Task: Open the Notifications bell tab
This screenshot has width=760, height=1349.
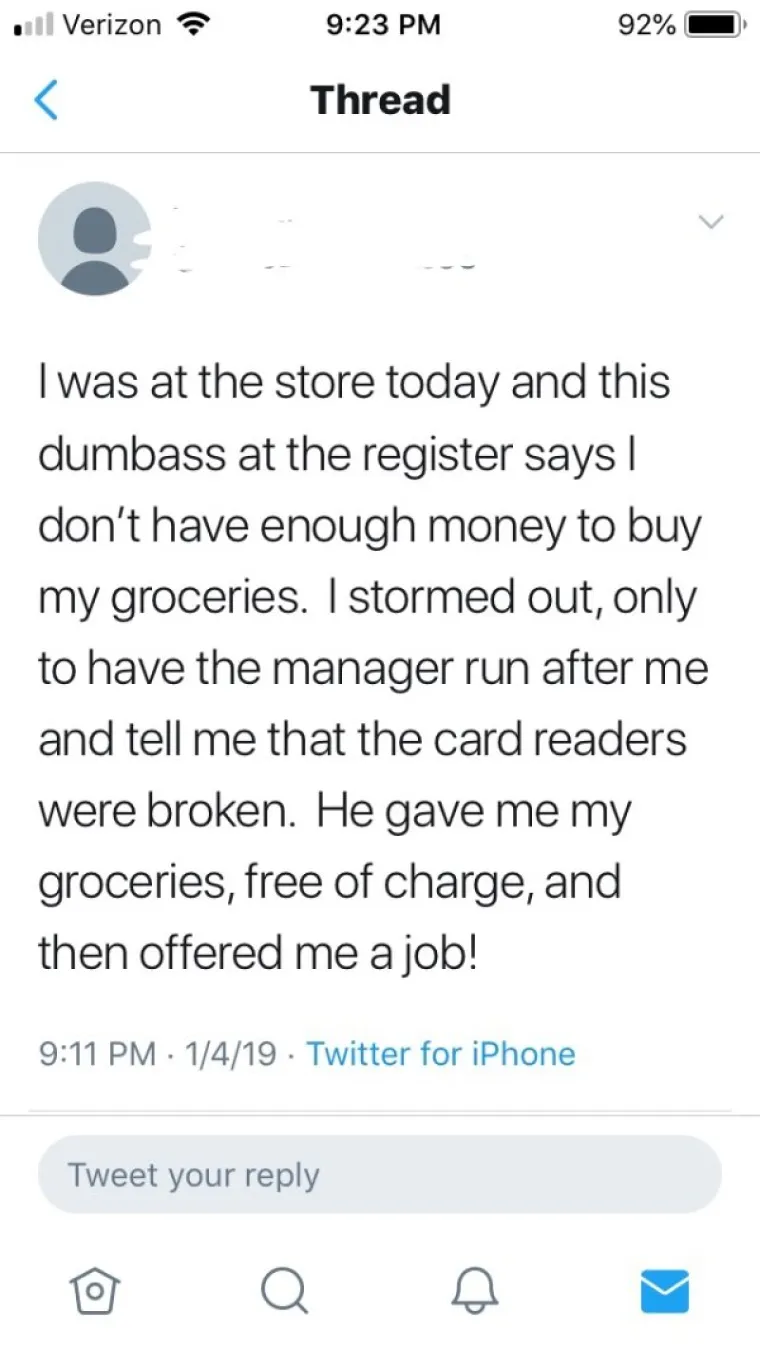Action: tap(474, 1291)
